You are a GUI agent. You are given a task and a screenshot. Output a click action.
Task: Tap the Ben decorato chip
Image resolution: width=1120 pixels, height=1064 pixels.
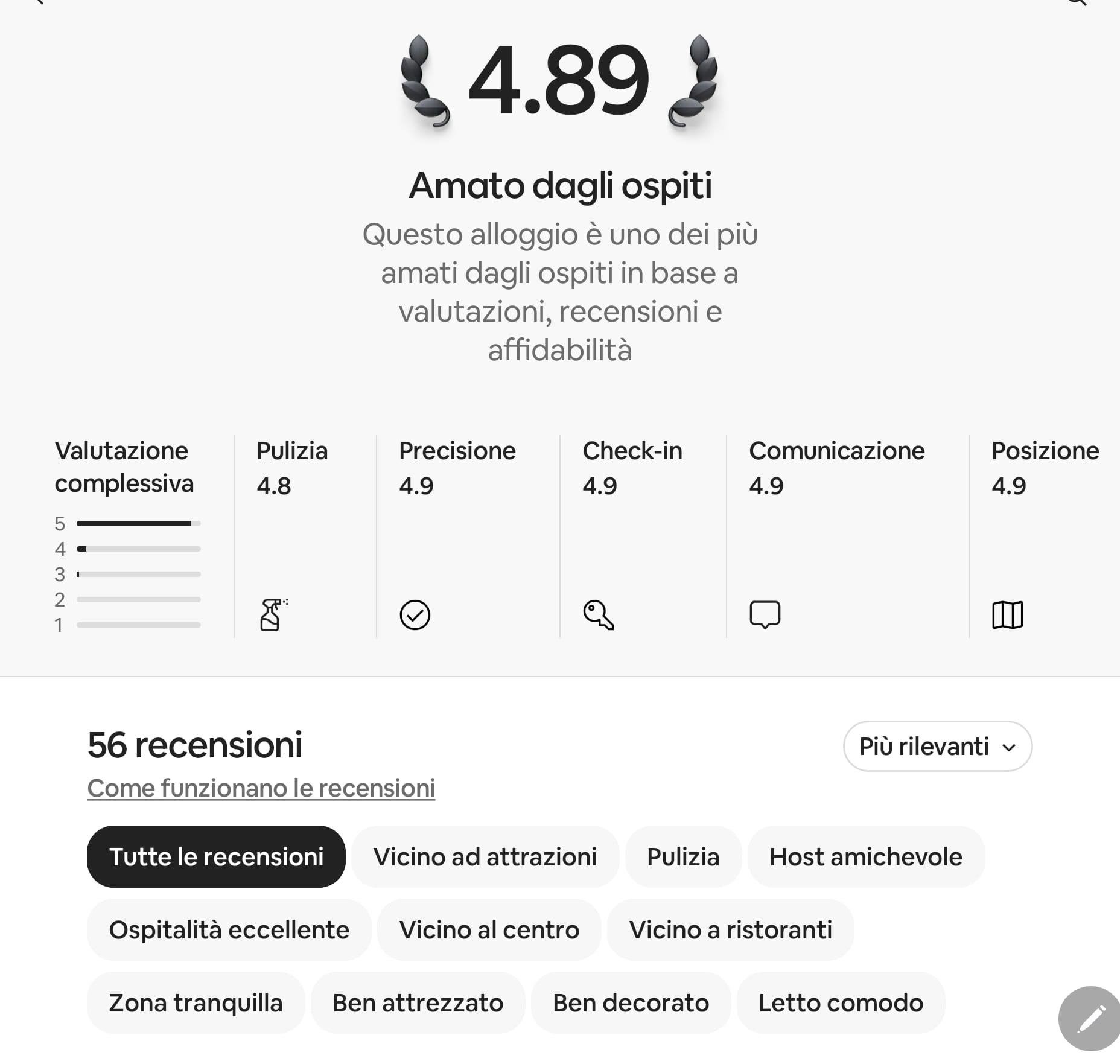[631, 1003]
